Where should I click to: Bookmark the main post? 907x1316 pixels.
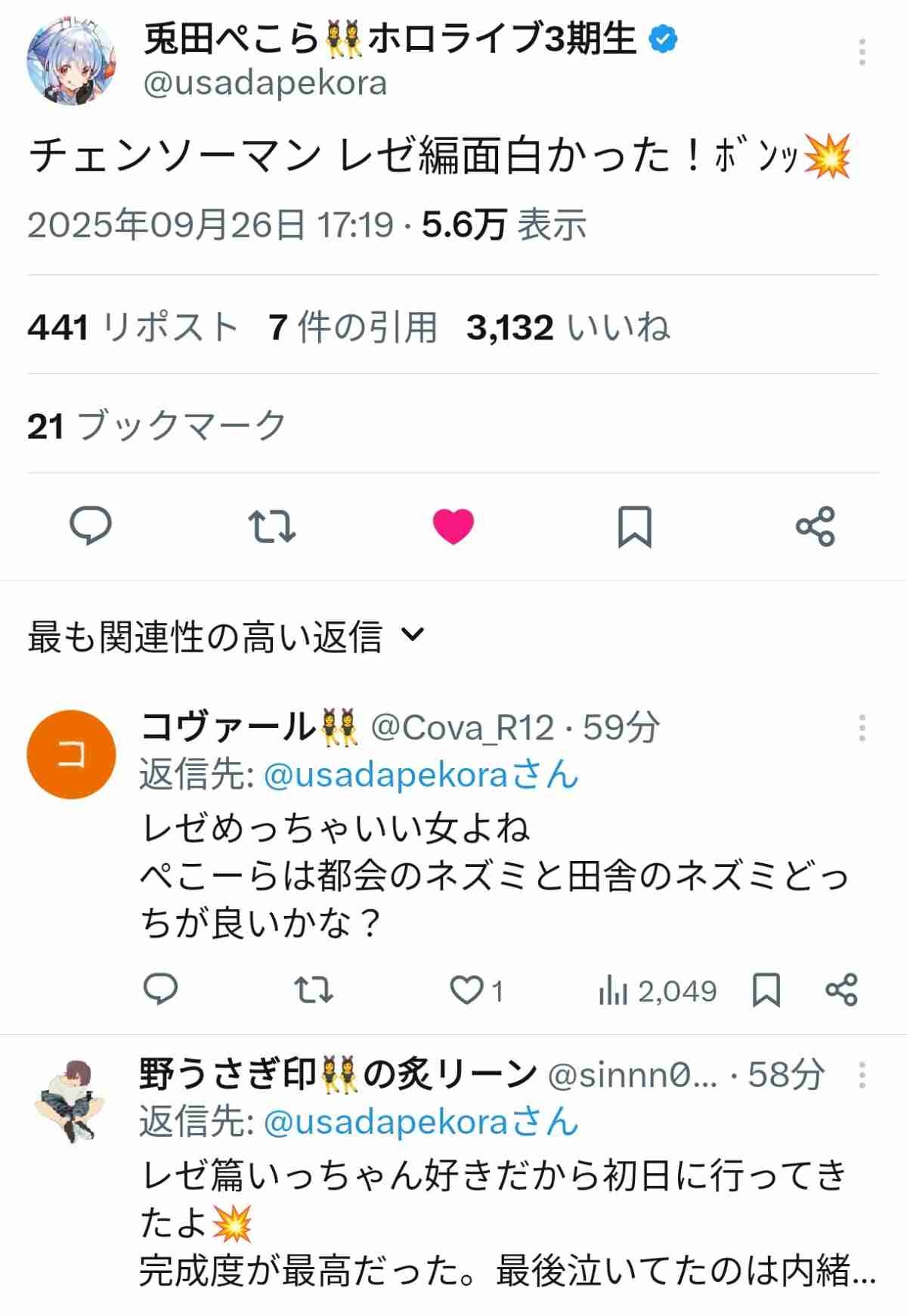tap(634, 526)
